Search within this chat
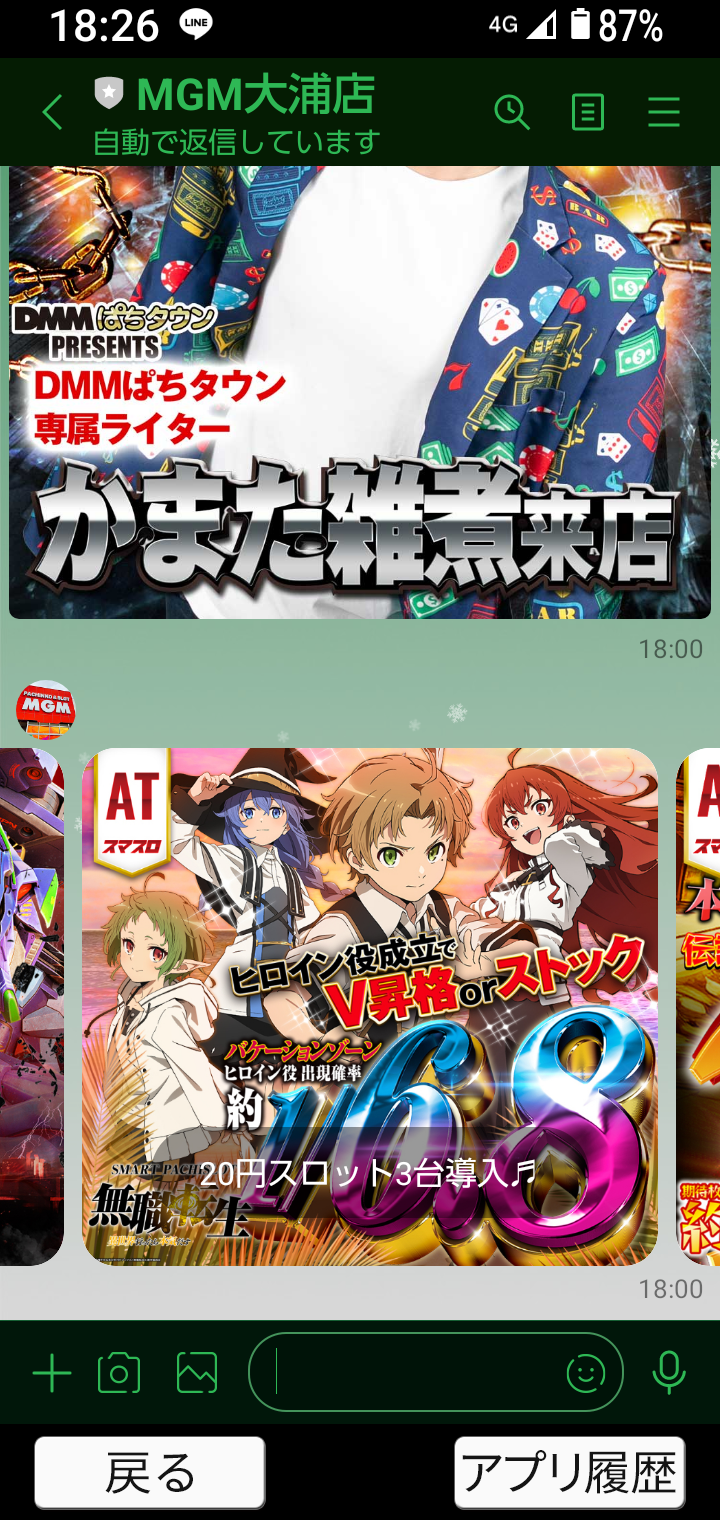 point(512,112)
